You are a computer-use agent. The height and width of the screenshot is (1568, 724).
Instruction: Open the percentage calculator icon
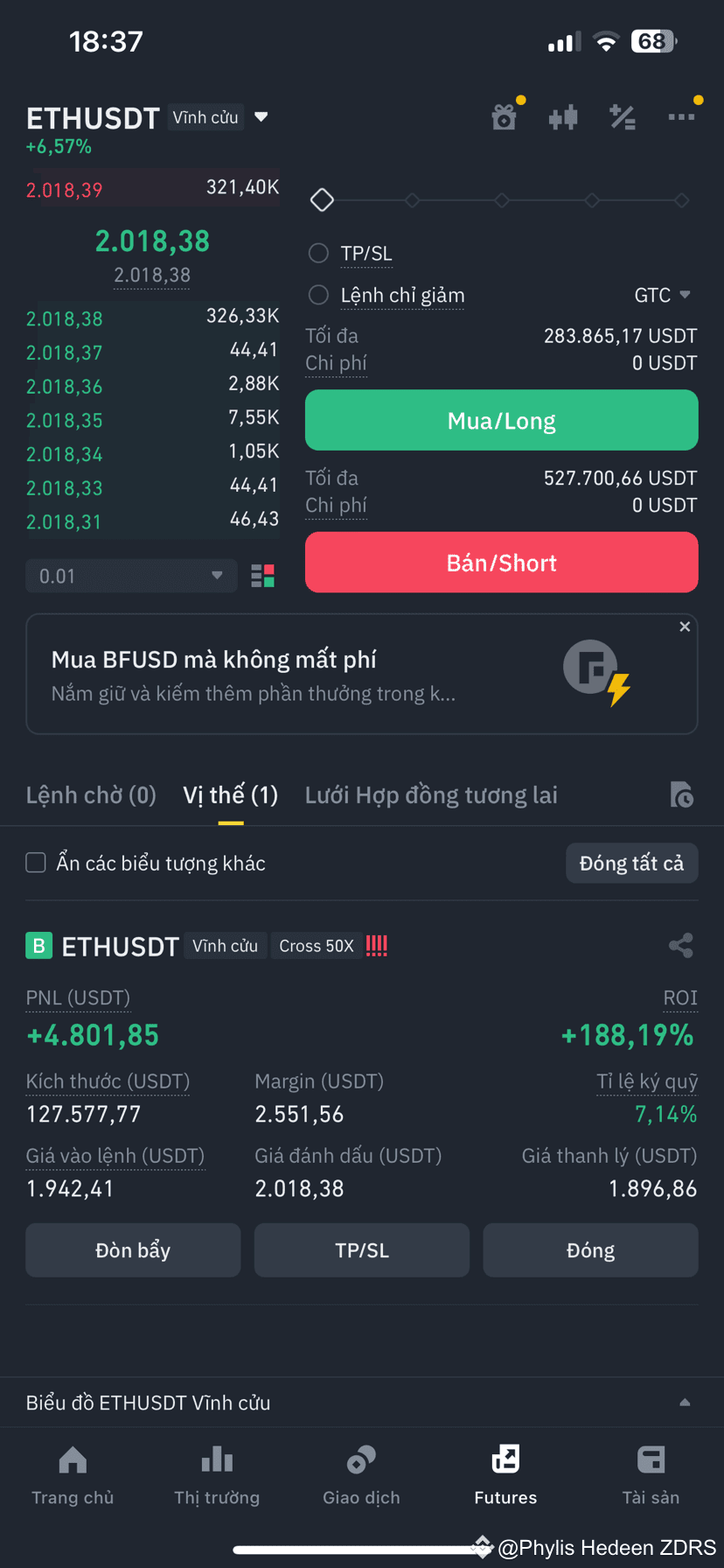click(622, 116)
